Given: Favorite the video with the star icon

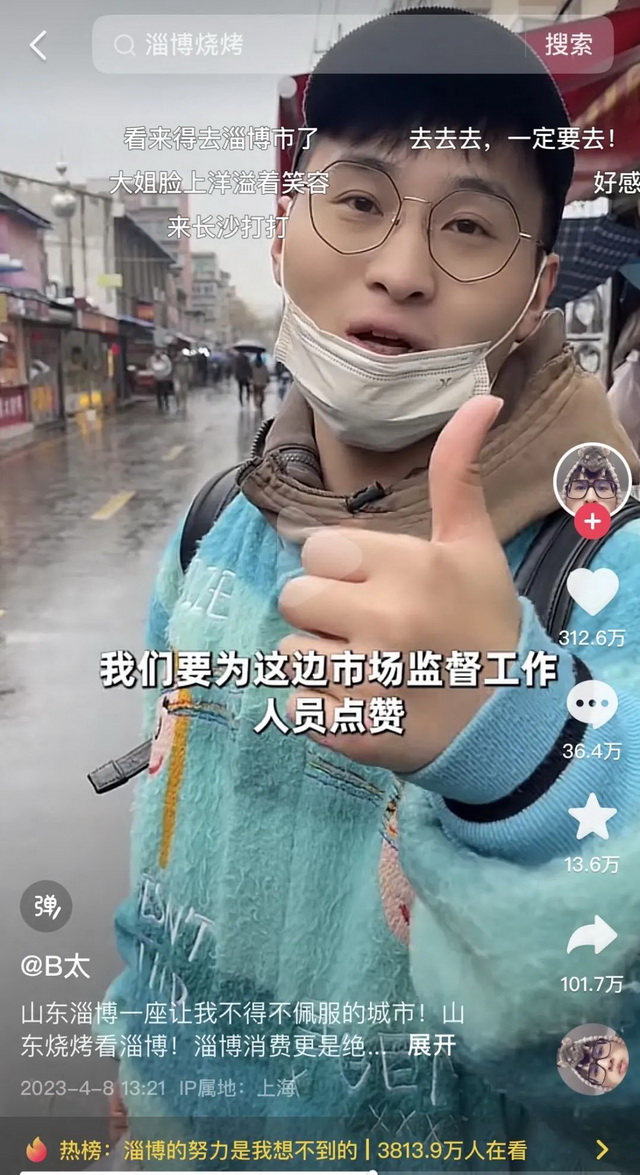Looking at the screenshot, I should 592,817.
